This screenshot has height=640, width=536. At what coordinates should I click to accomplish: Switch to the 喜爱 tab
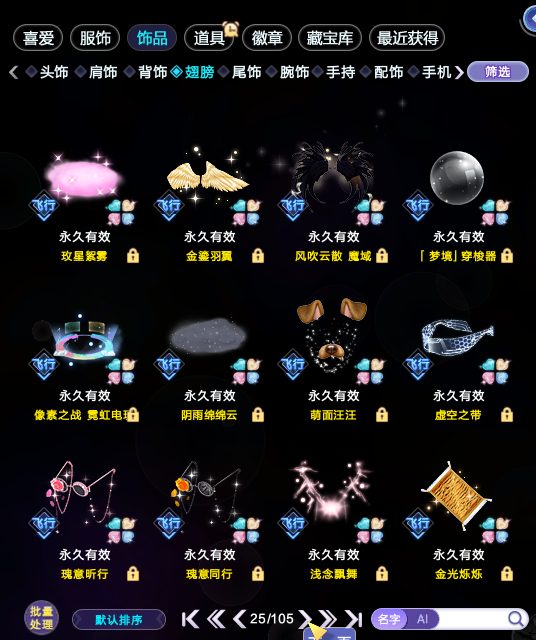coord(38,38)
